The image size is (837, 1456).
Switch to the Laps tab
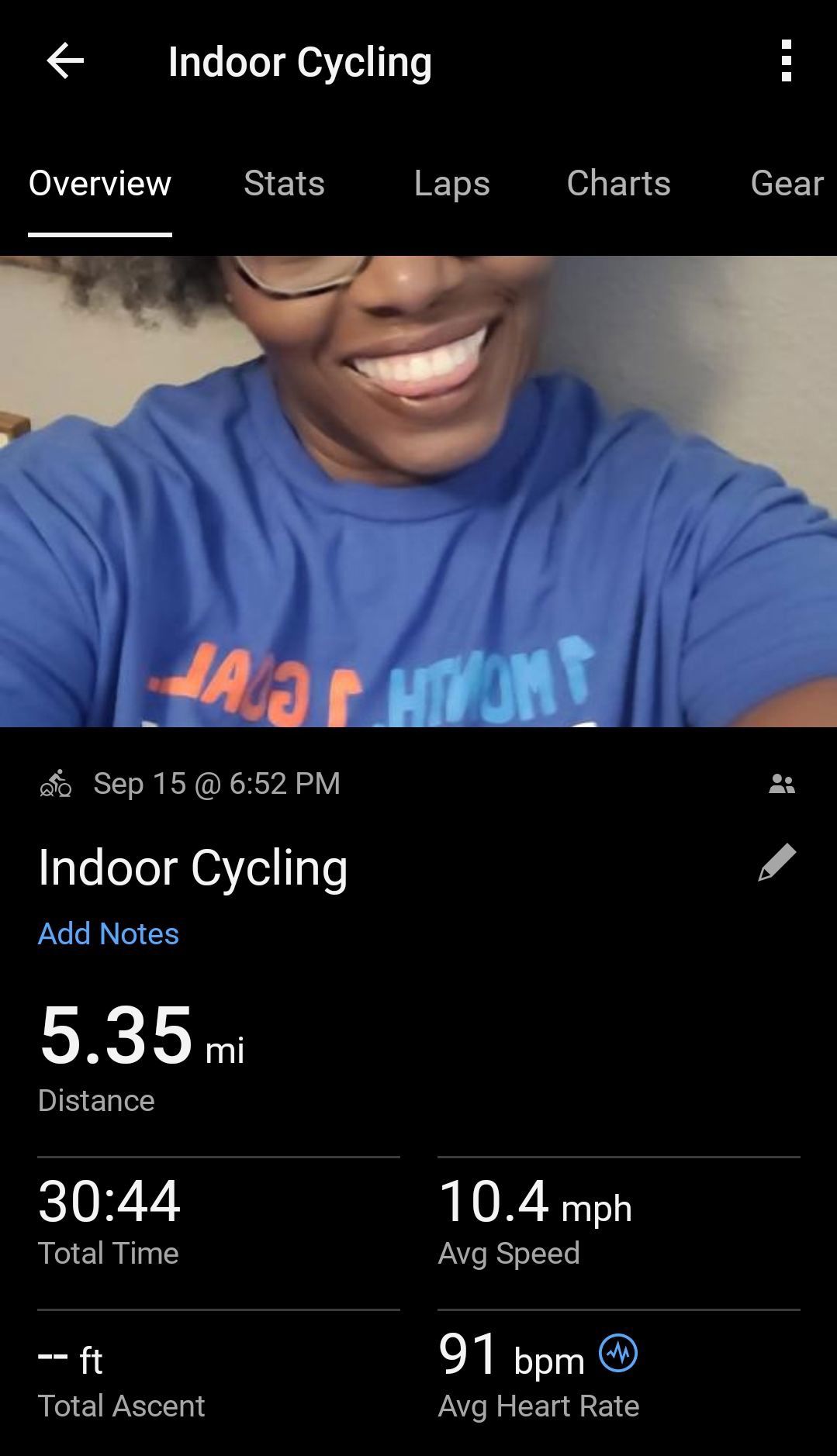tap(451, 184)
